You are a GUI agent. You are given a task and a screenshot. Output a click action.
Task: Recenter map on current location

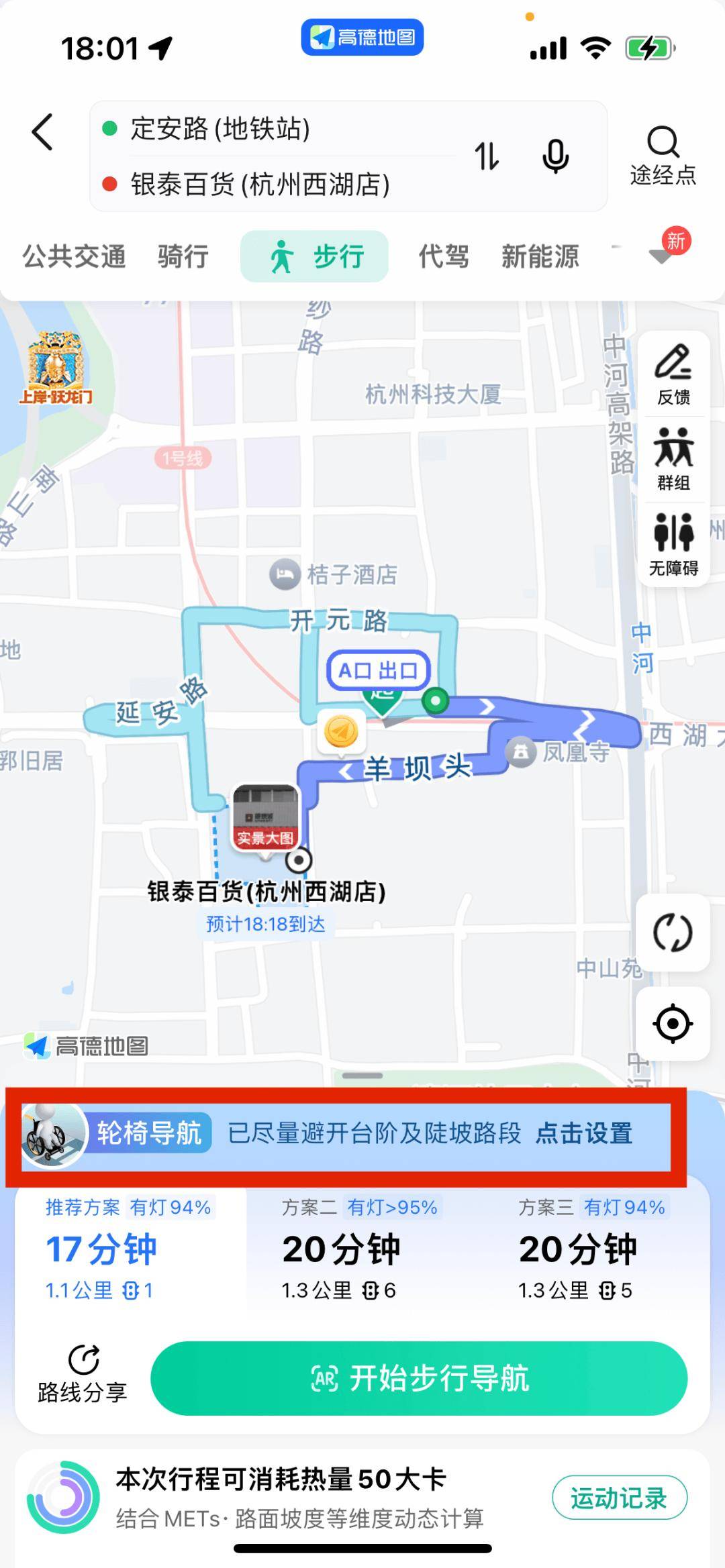pos(673,1024)
